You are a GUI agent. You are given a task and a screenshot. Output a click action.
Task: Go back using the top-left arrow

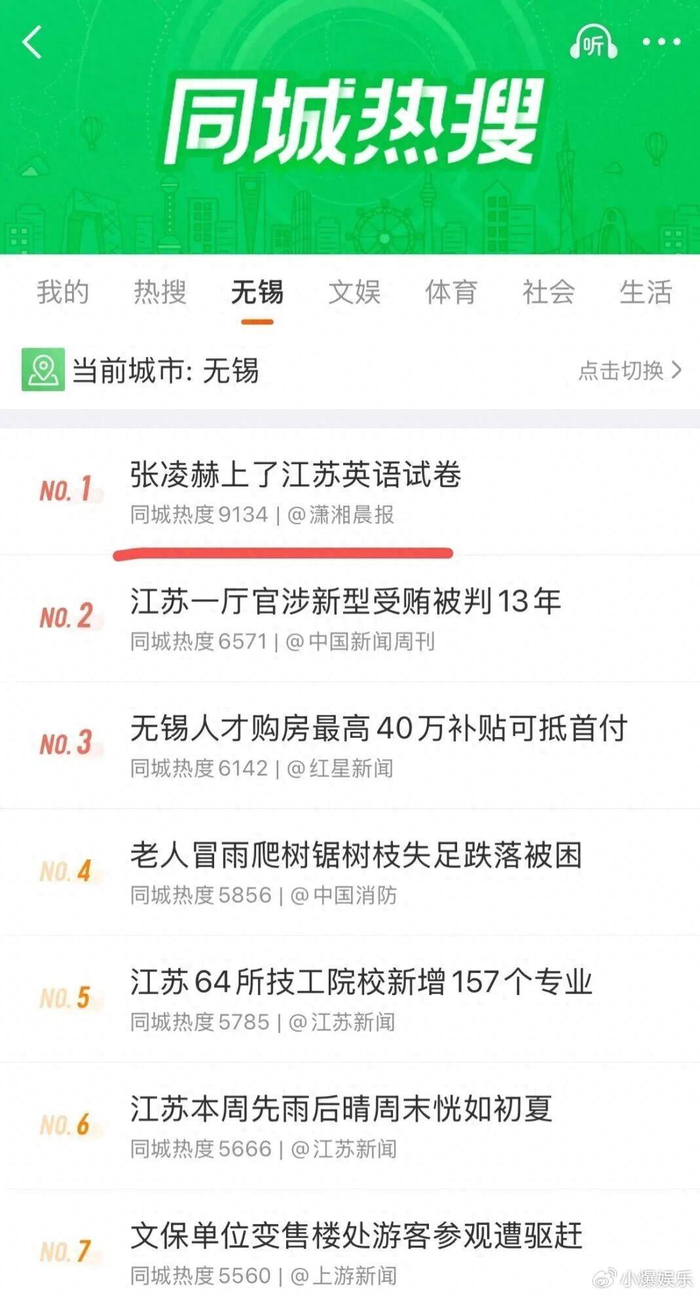pyautogui.click(x=34, y=43)
